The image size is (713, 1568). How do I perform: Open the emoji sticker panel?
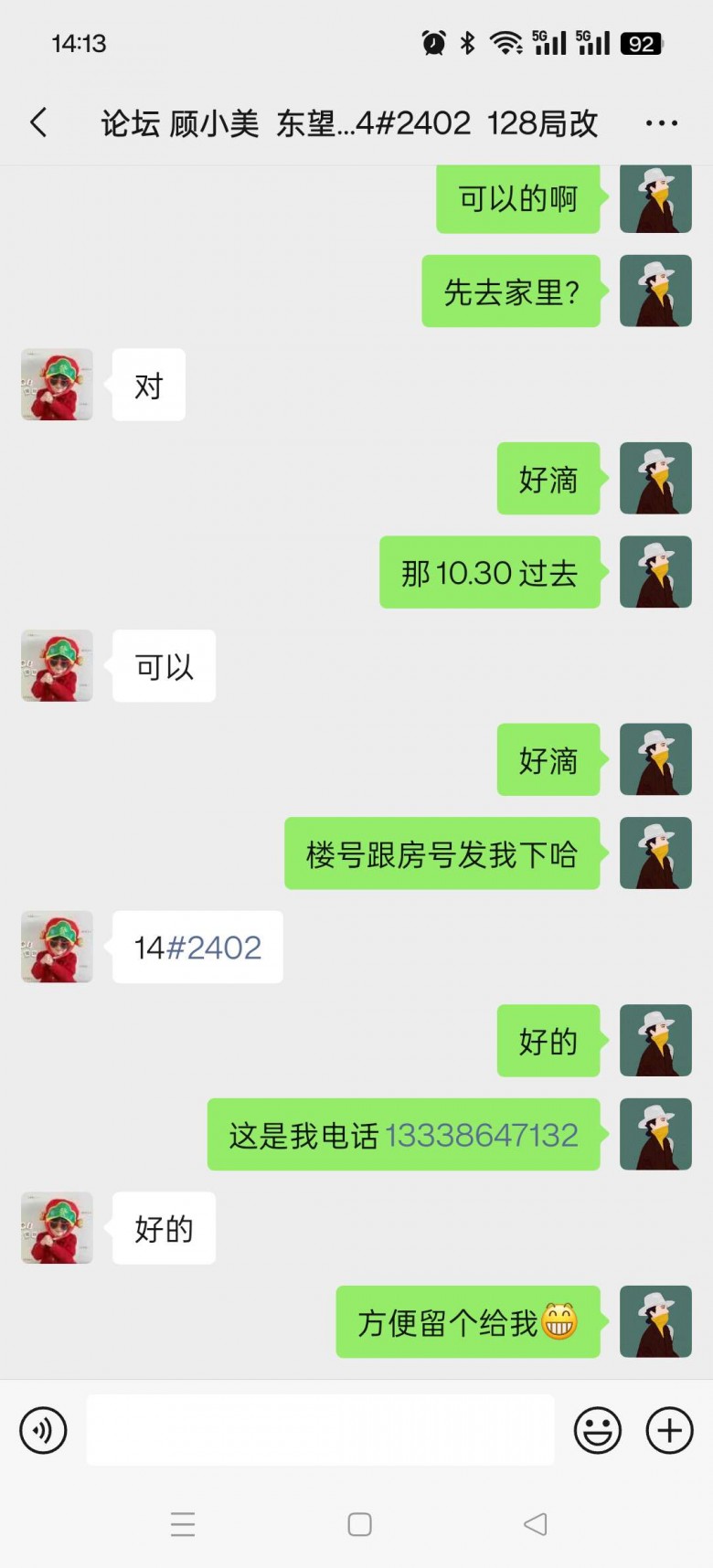(598, 1430)
